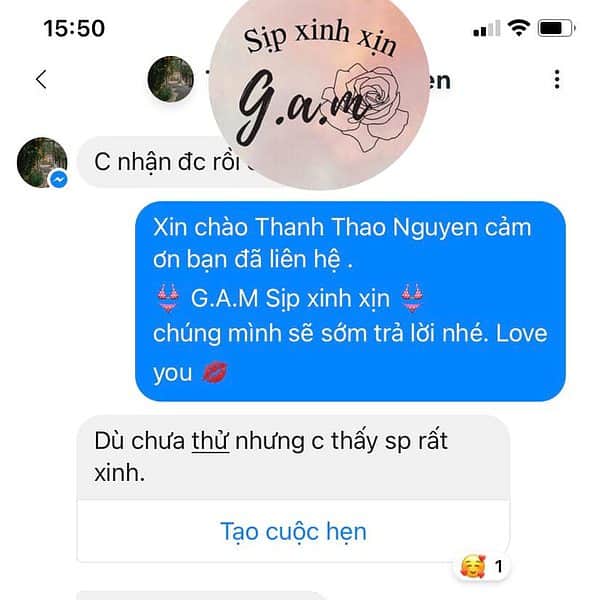Open the contact's profile picture in header
This screenshot has height=600, width=600.
171,79
